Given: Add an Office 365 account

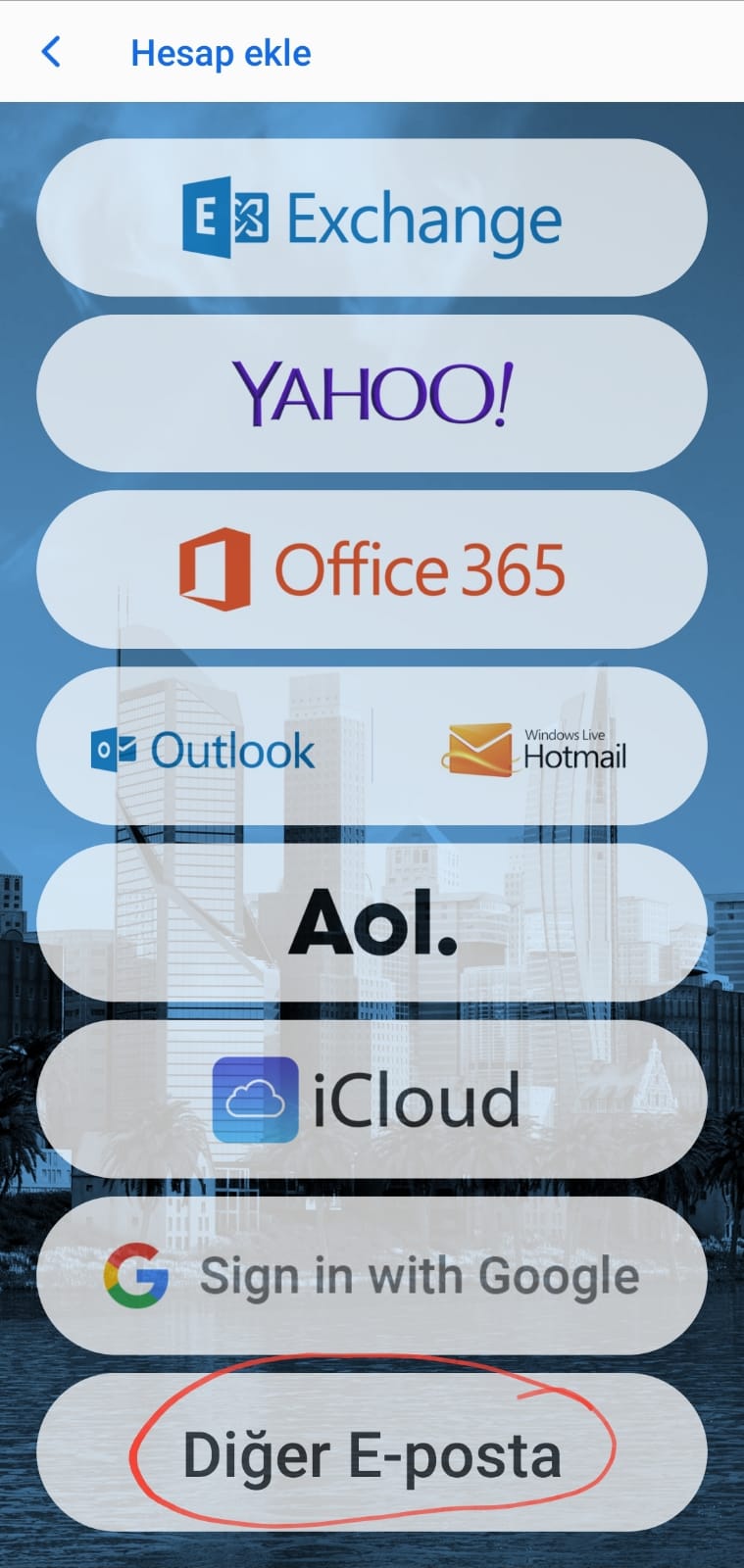Looking at the screenshot, I should pos(372,569).
